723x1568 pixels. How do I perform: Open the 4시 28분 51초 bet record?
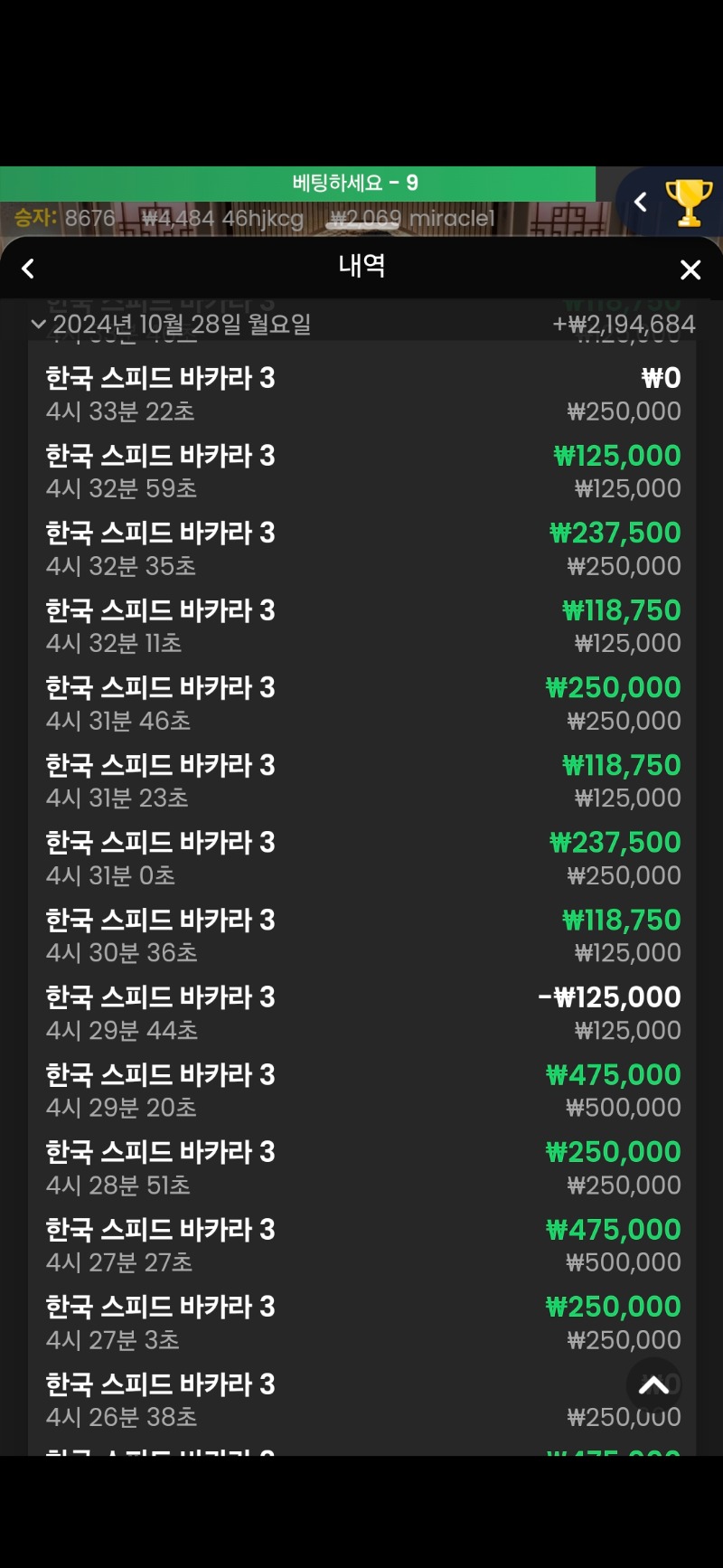tap(361, 1167)
